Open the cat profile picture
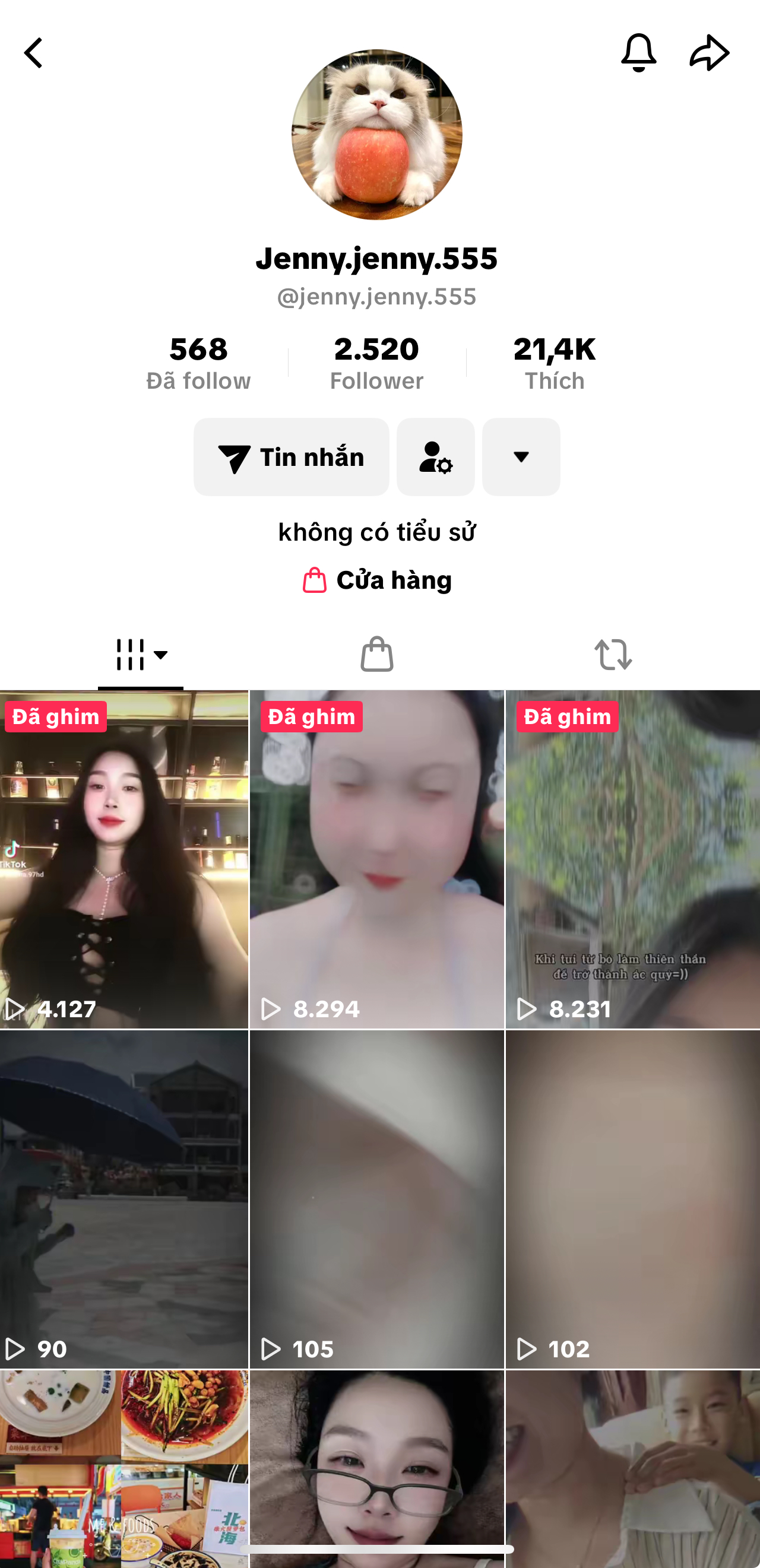 [x=377, y=135]
